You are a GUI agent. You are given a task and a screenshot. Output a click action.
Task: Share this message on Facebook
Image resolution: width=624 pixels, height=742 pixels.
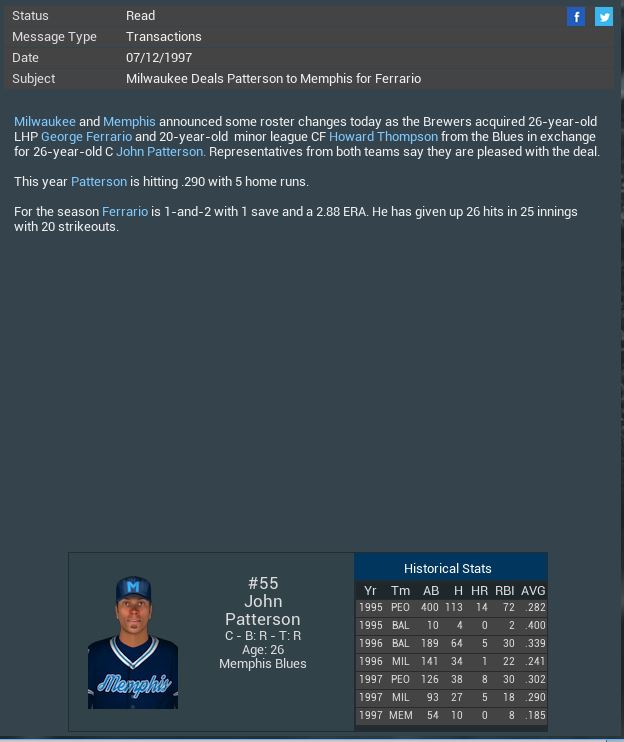(576, 17)
